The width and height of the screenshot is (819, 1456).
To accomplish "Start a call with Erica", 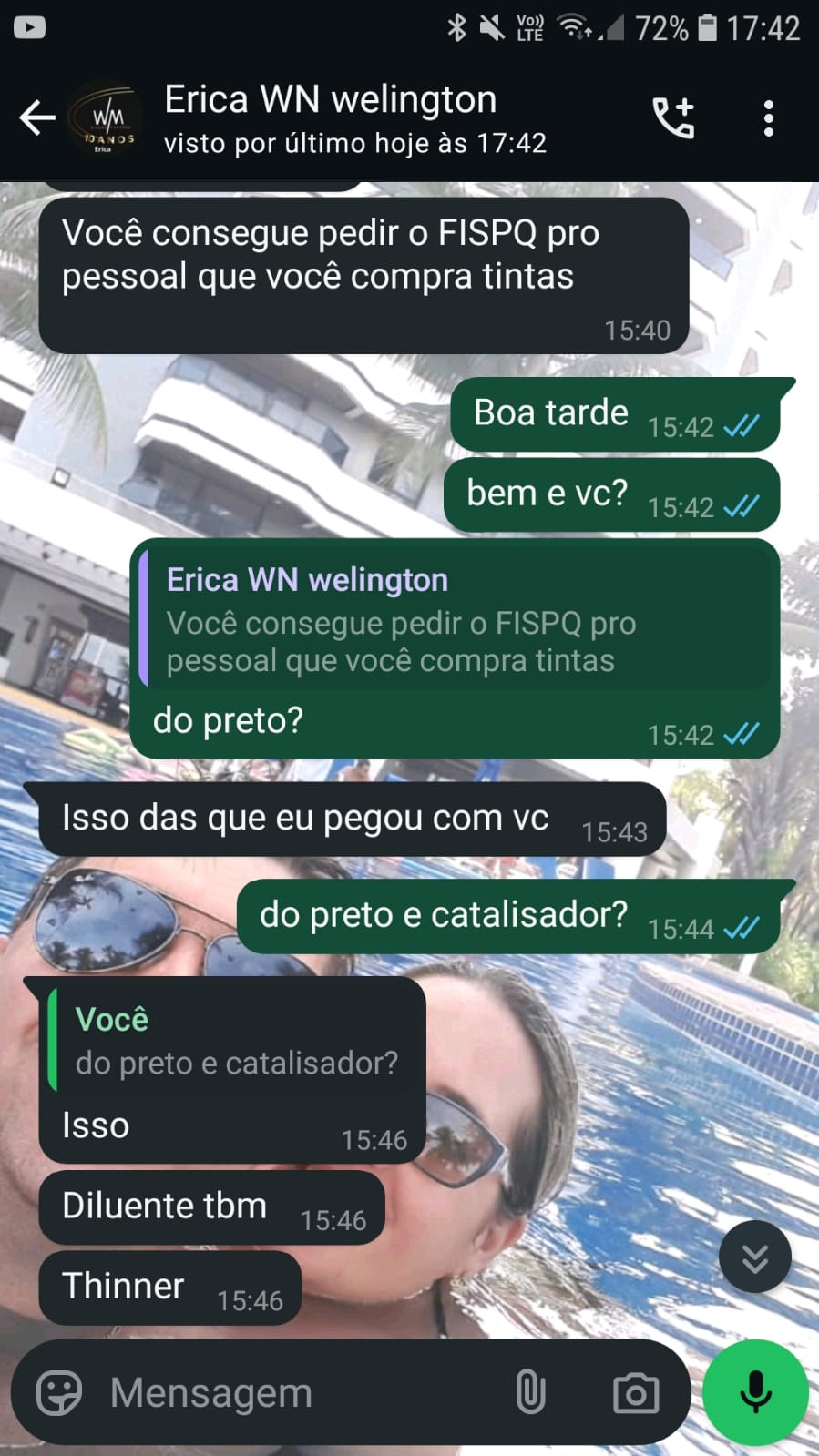I will click(674, 118).
